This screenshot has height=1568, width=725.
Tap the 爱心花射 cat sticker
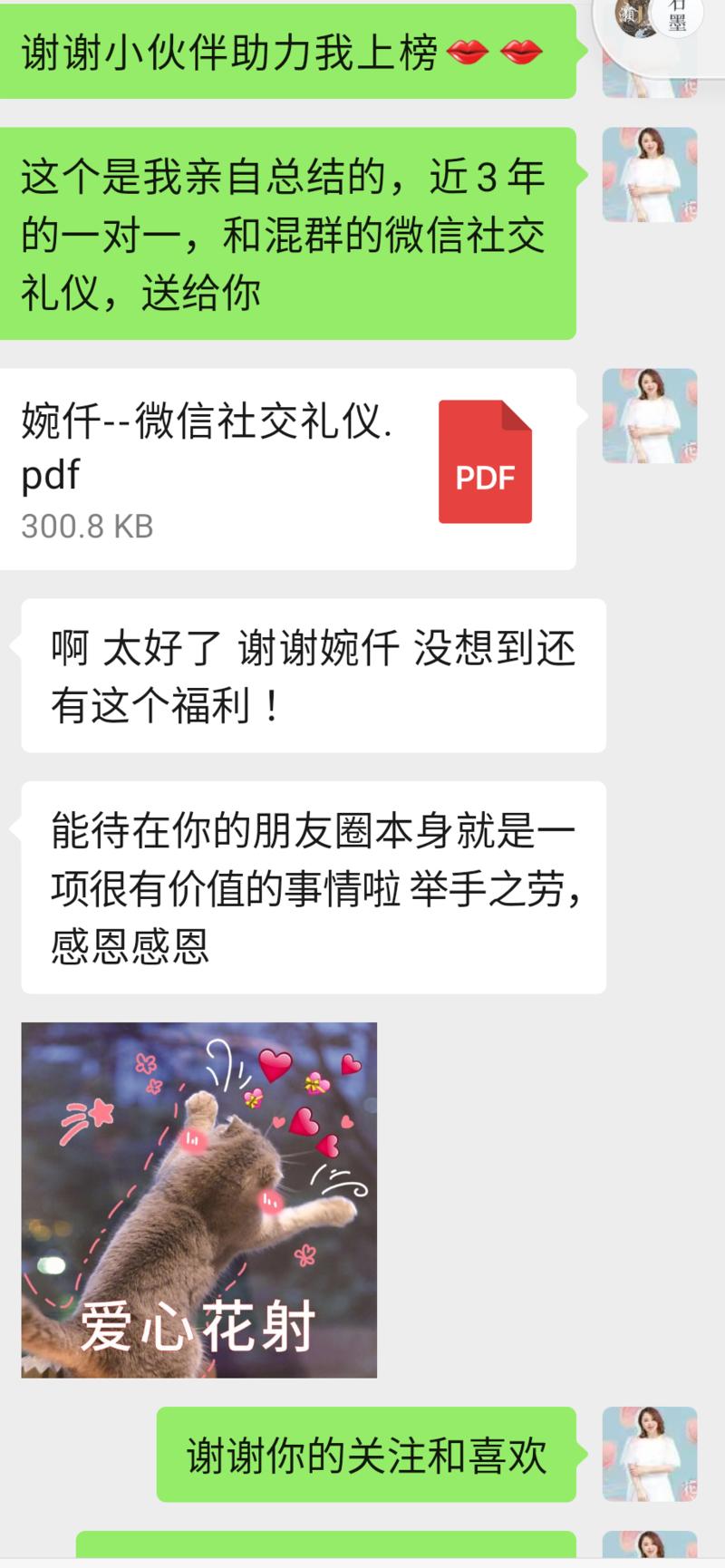(199, 1205)
